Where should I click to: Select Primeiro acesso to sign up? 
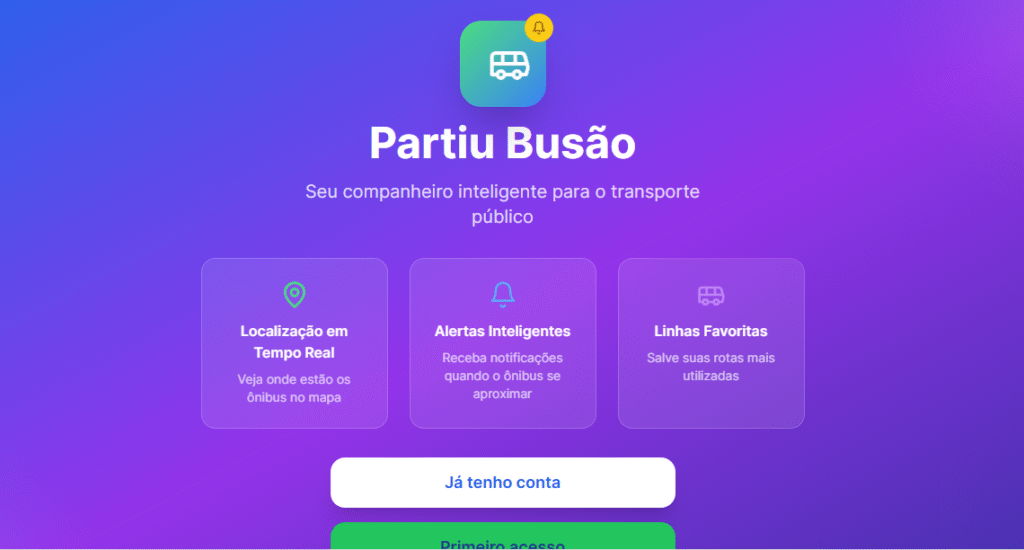click(x=502, y=539)
